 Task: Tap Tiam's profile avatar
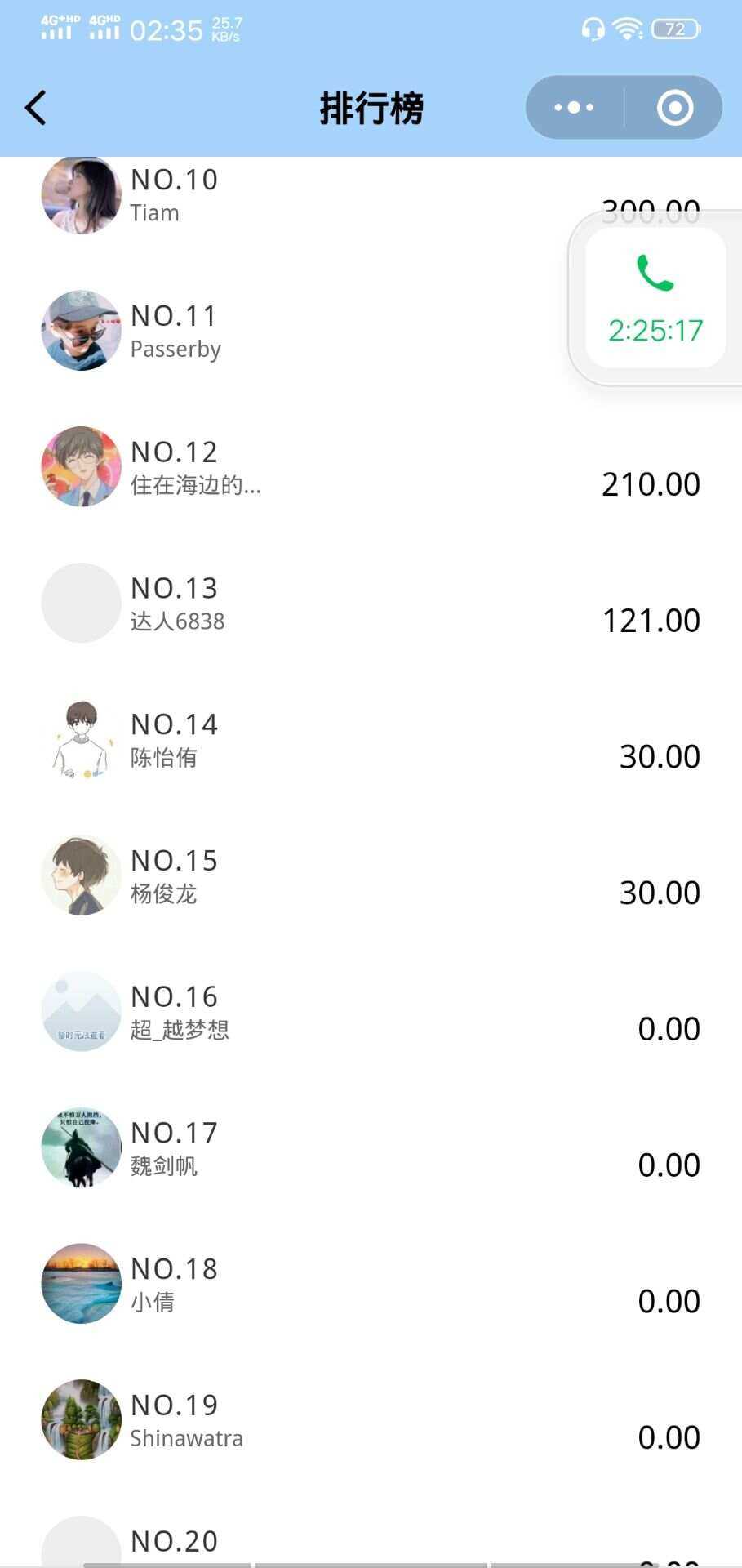click(x=81, y=194)
